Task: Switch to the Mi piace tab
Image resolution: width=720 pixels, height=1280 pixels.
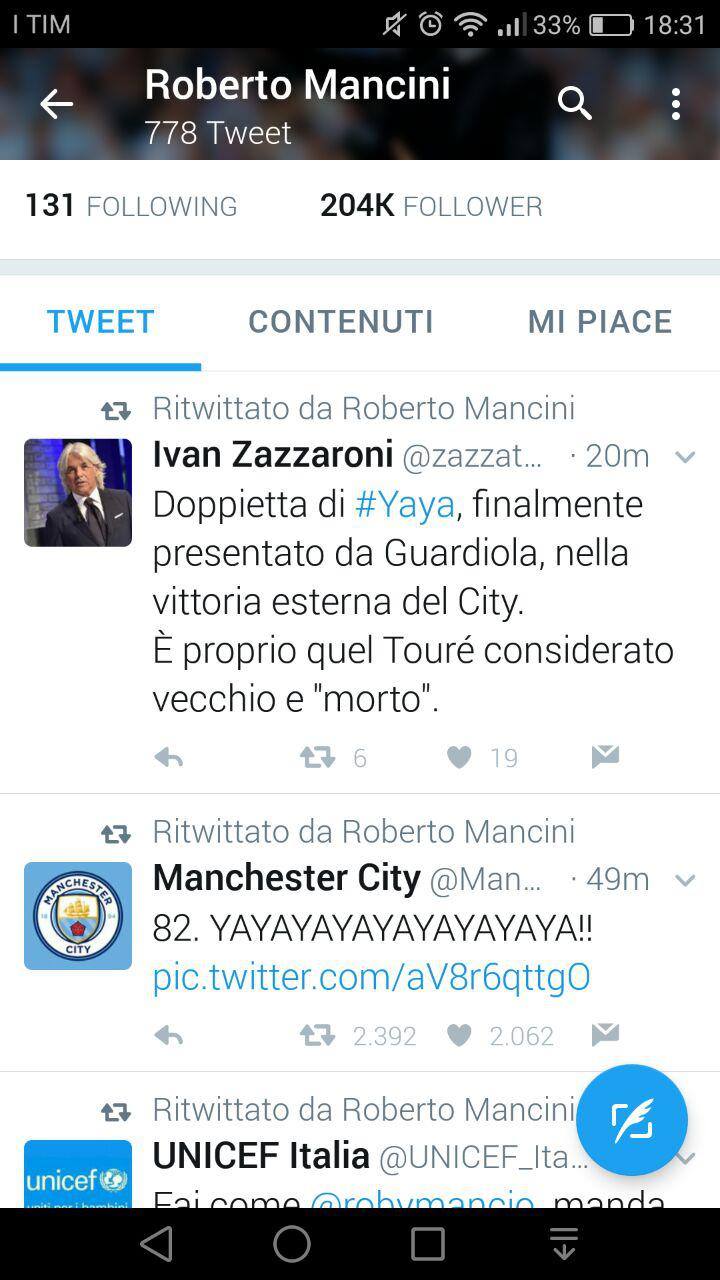Action: 599,321
